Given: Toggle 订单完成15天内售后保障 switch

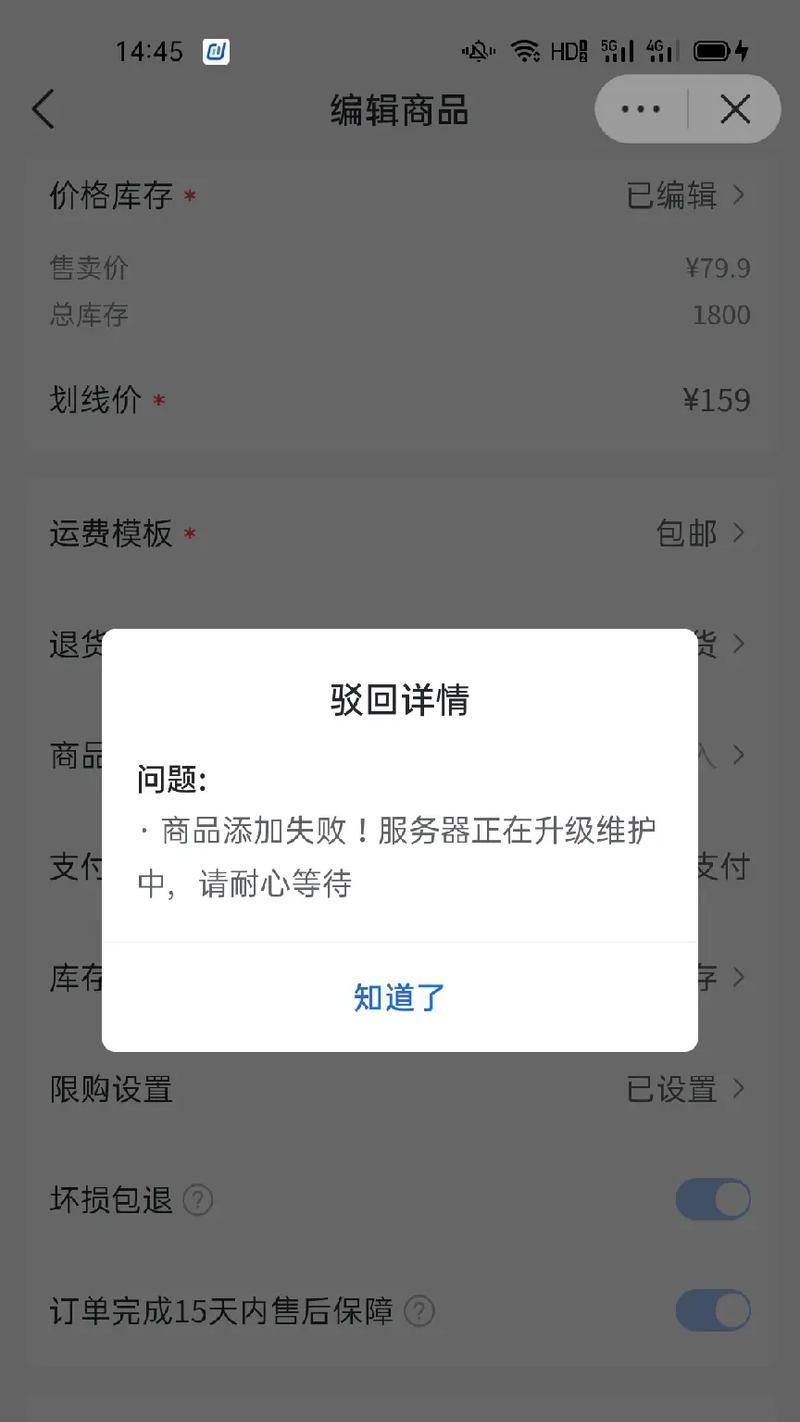Looking at the screenshot, I should 712,1311.
